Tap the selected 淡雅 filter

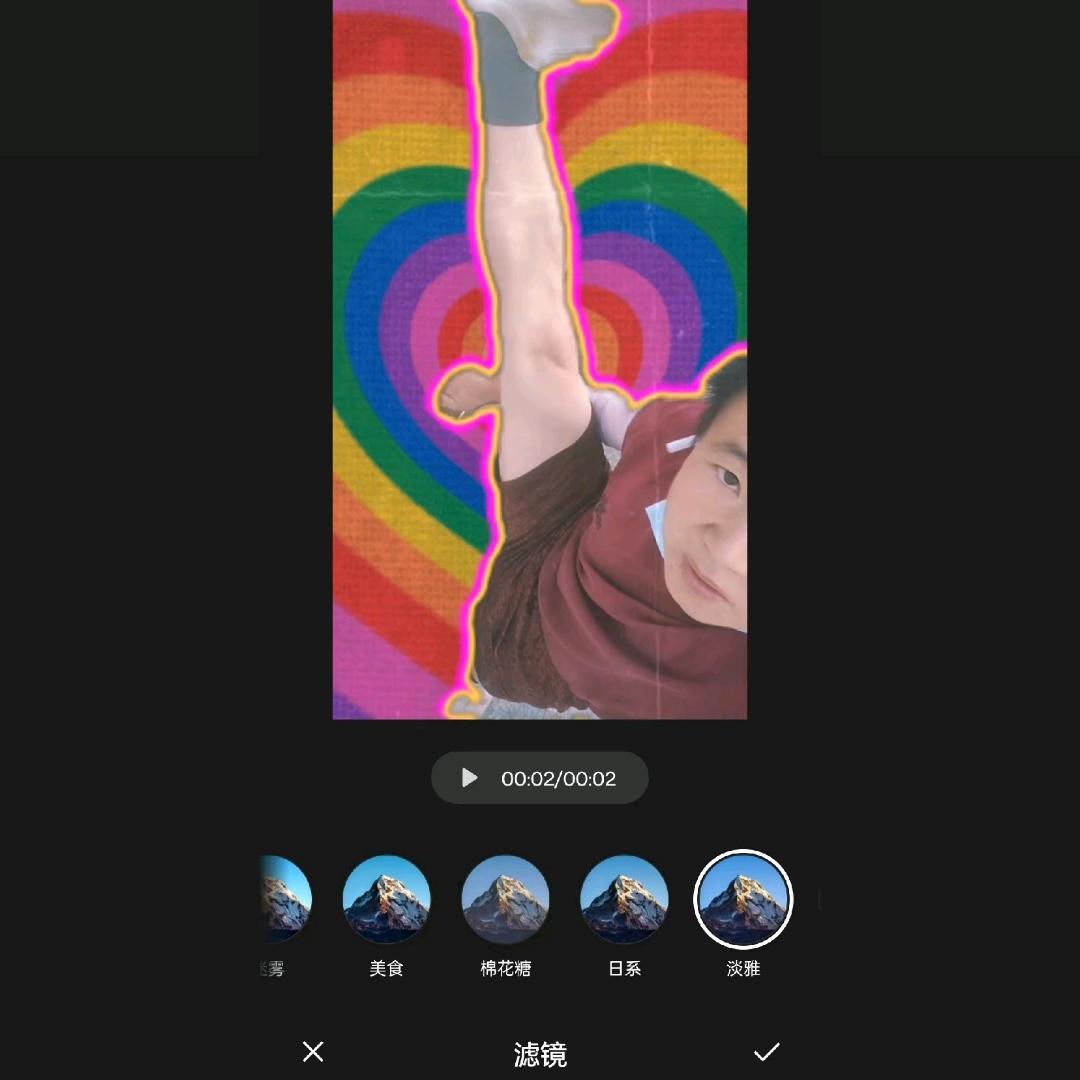pyautogui.click(x=743, y=899)
